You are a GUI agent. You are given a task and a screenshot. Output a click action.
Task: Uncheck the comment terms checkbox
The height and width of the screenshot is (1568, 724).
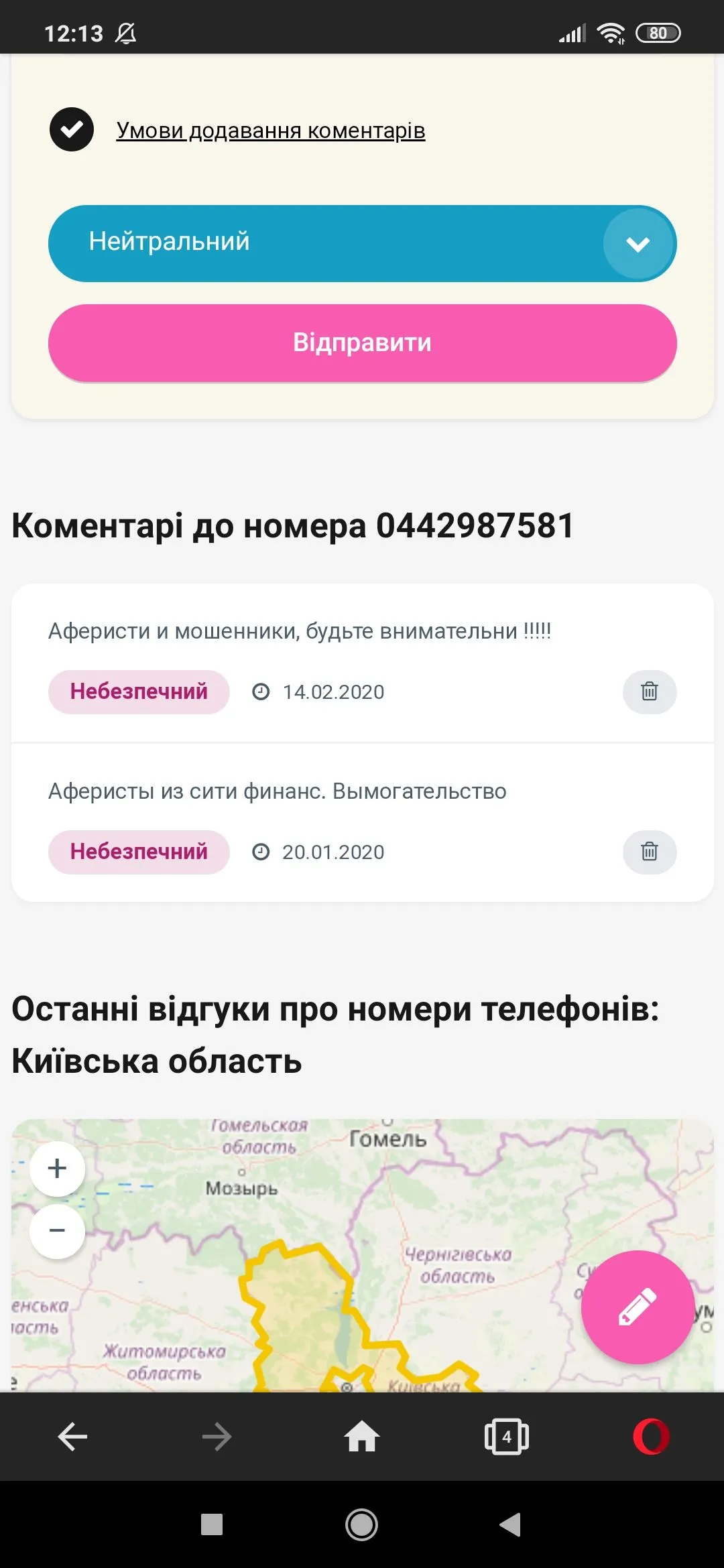72,129
